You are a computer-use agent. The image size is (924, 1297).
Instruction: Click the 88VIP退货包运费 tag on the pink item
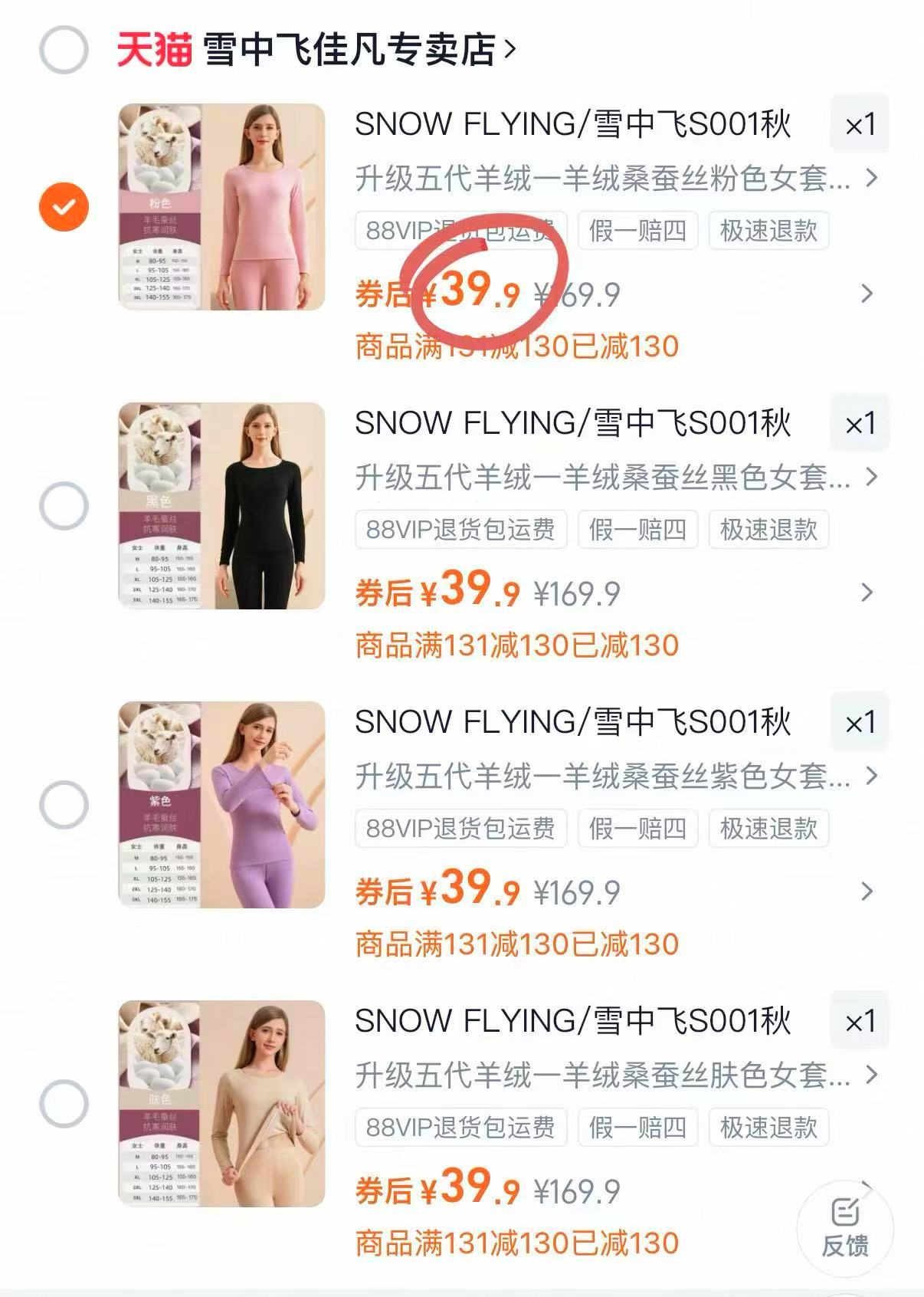point(460,231)
